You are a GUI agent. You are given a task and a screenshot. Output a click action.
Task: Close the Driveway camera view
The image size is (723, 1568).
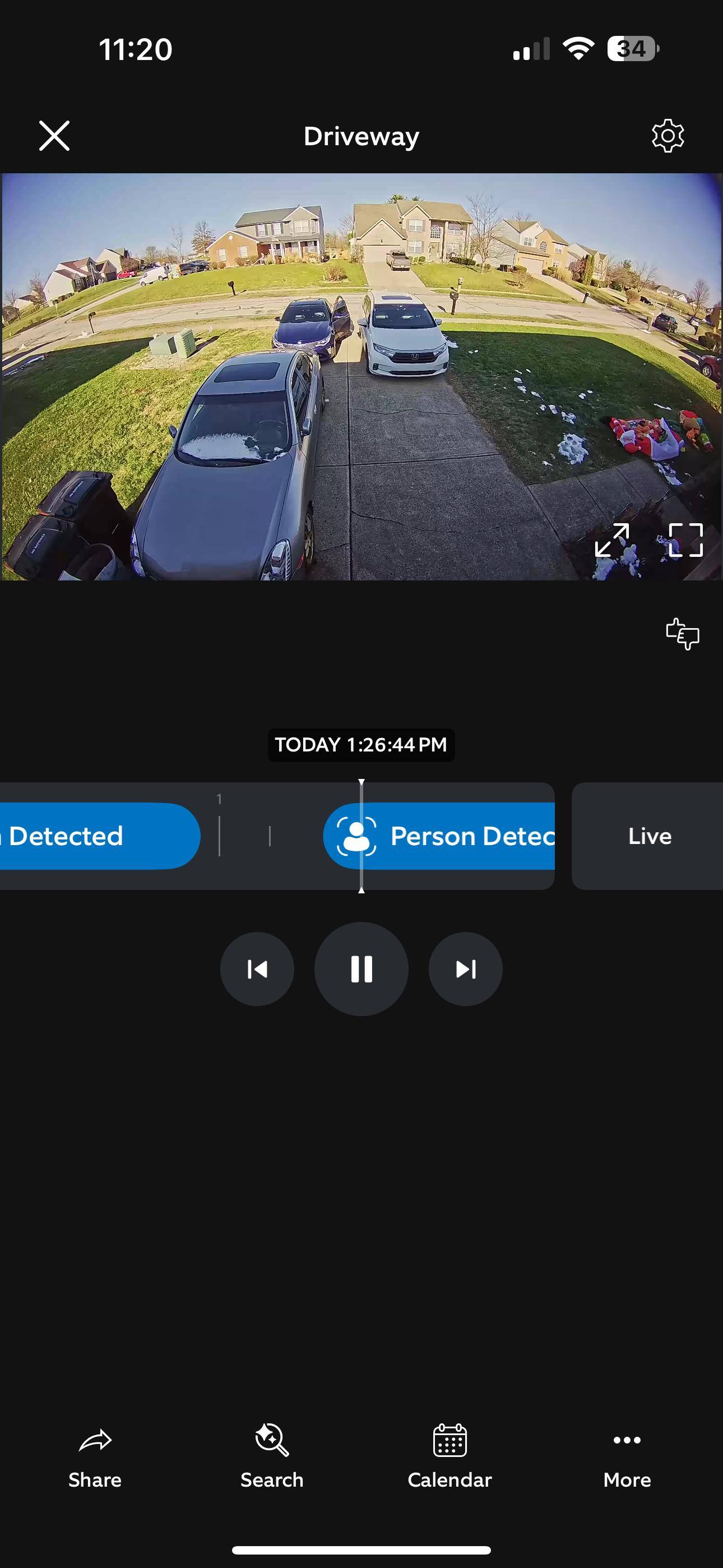(x=54, y=135)
